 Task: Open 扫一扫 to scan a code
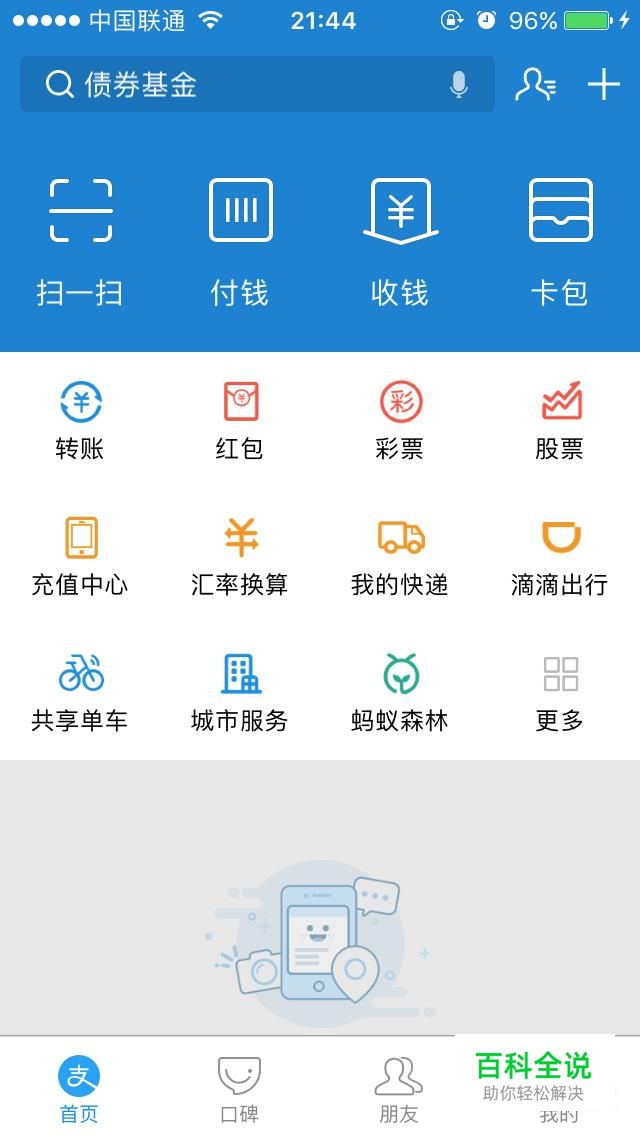point(80,240)
